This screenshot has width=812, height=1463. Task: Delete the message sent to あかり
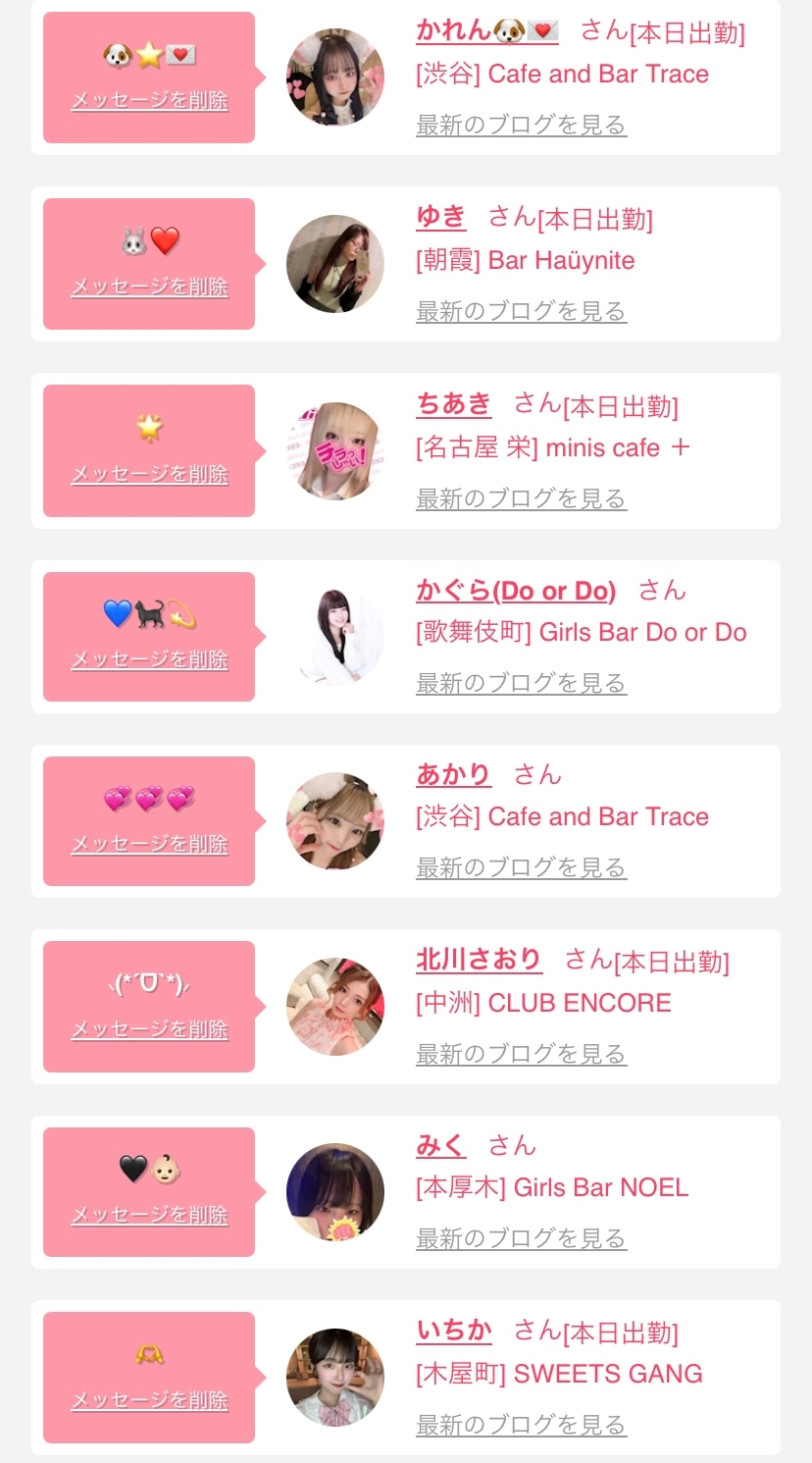[x=149, y=845]
